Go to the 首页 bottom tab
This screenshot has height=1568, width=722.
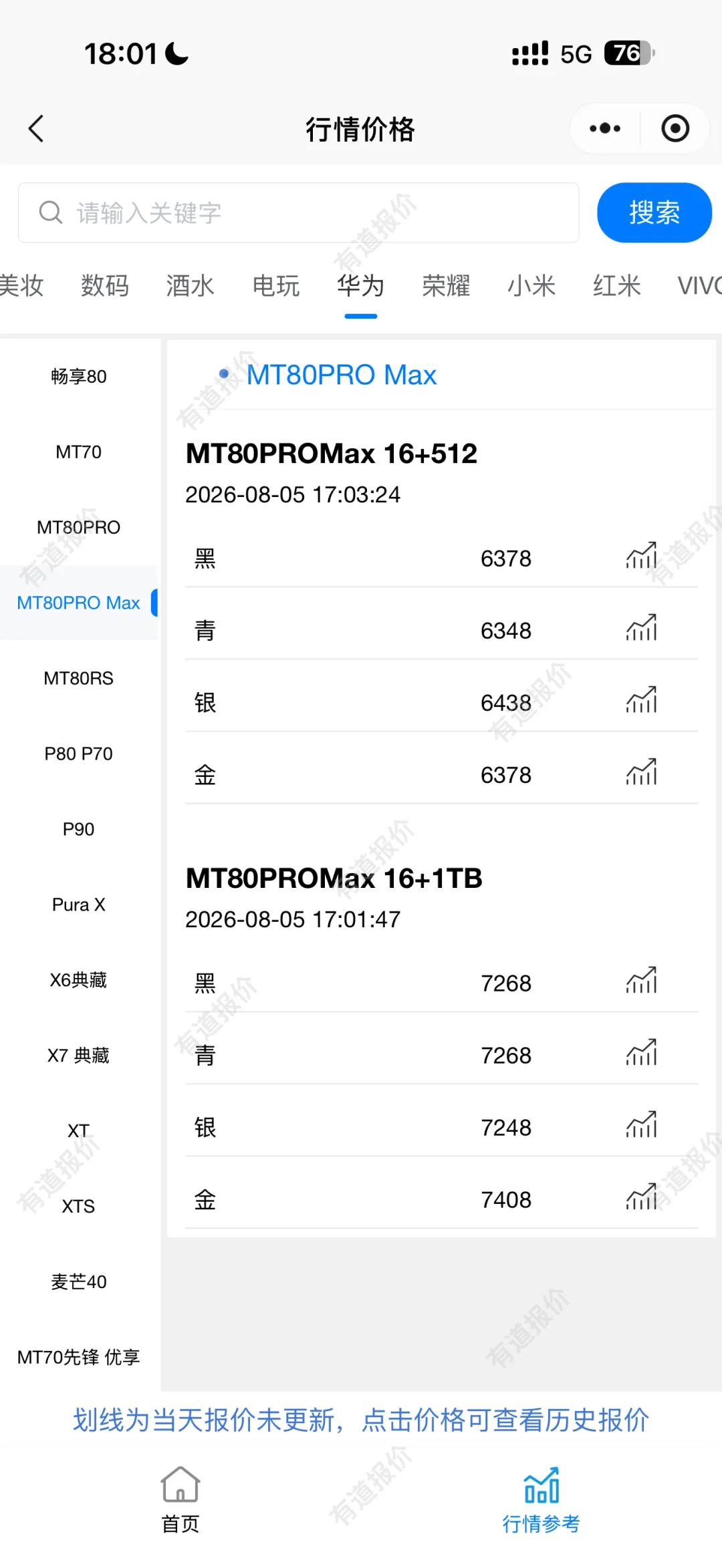coord(180,1500)
